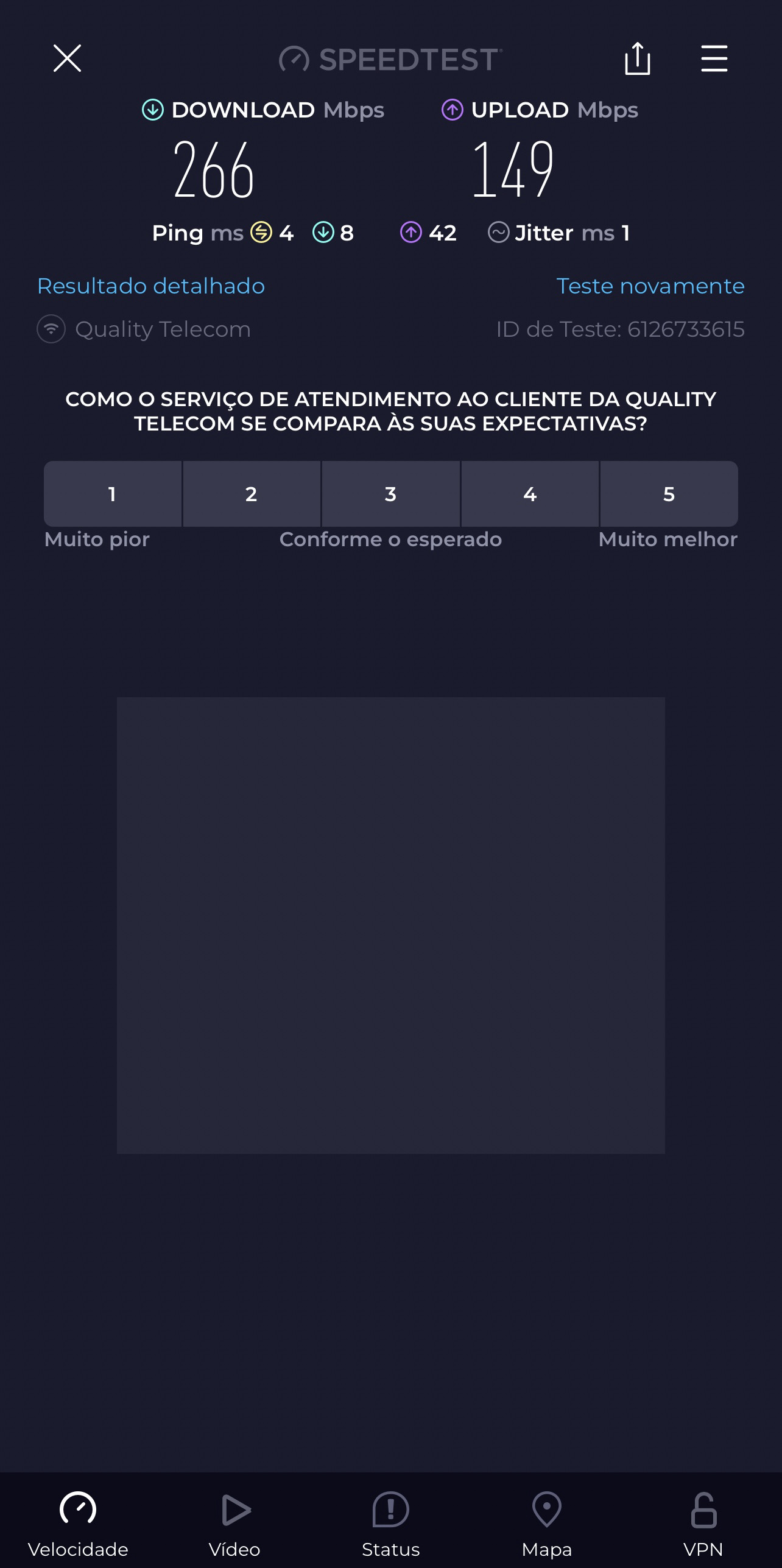Rate customer service 1, Muito pior
The width and height of the screenshot is (782, 1568).
point(113,494)
